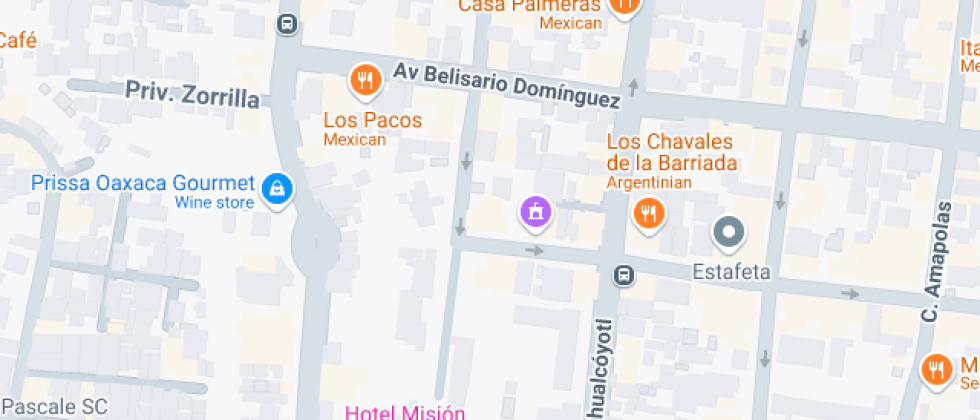Open the Casa Palmeras restaurant pin
Screen dimensions: 980x420
(626, 6)
